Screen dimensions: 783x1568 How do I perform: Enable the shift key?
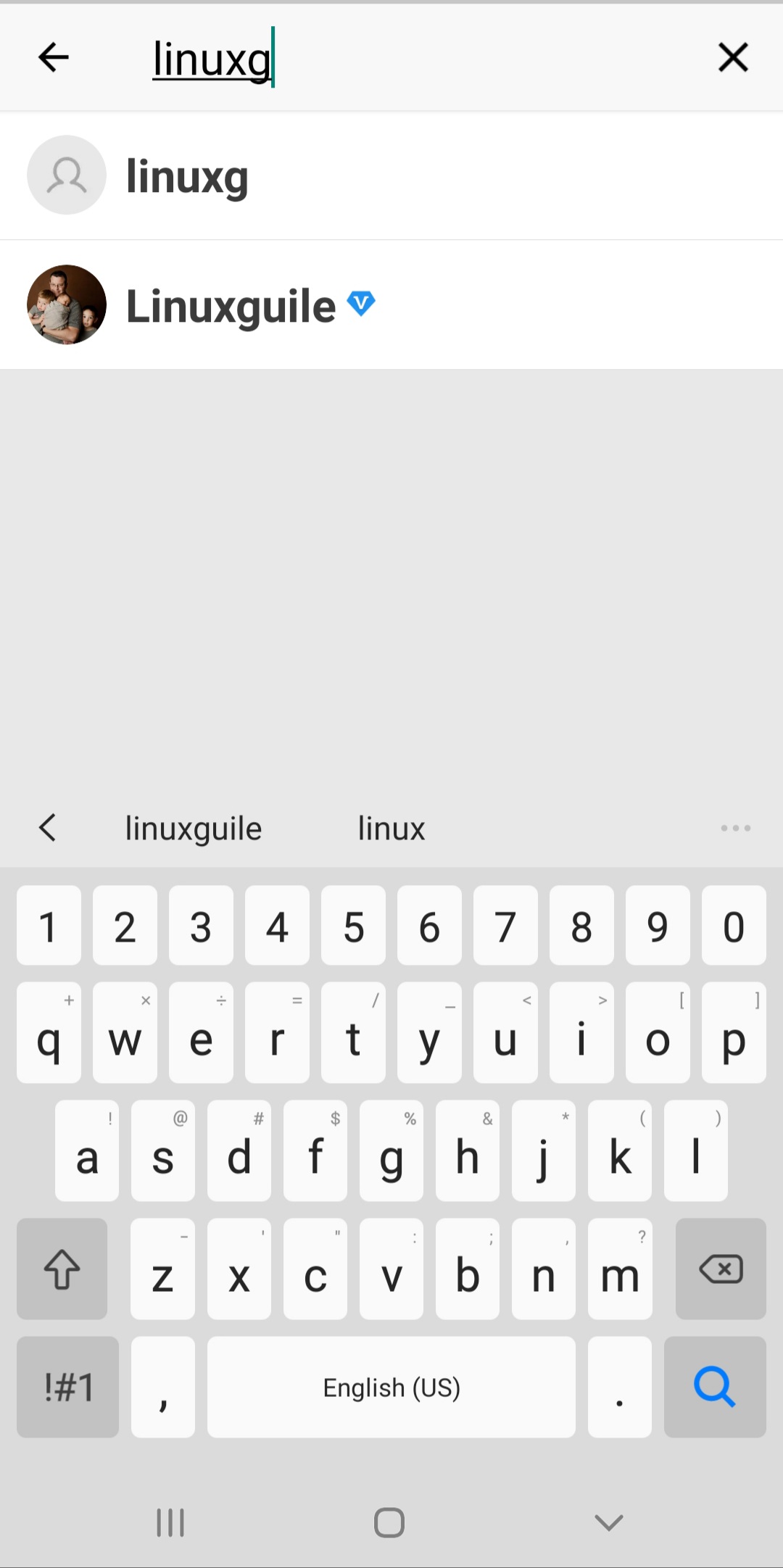62,1269
